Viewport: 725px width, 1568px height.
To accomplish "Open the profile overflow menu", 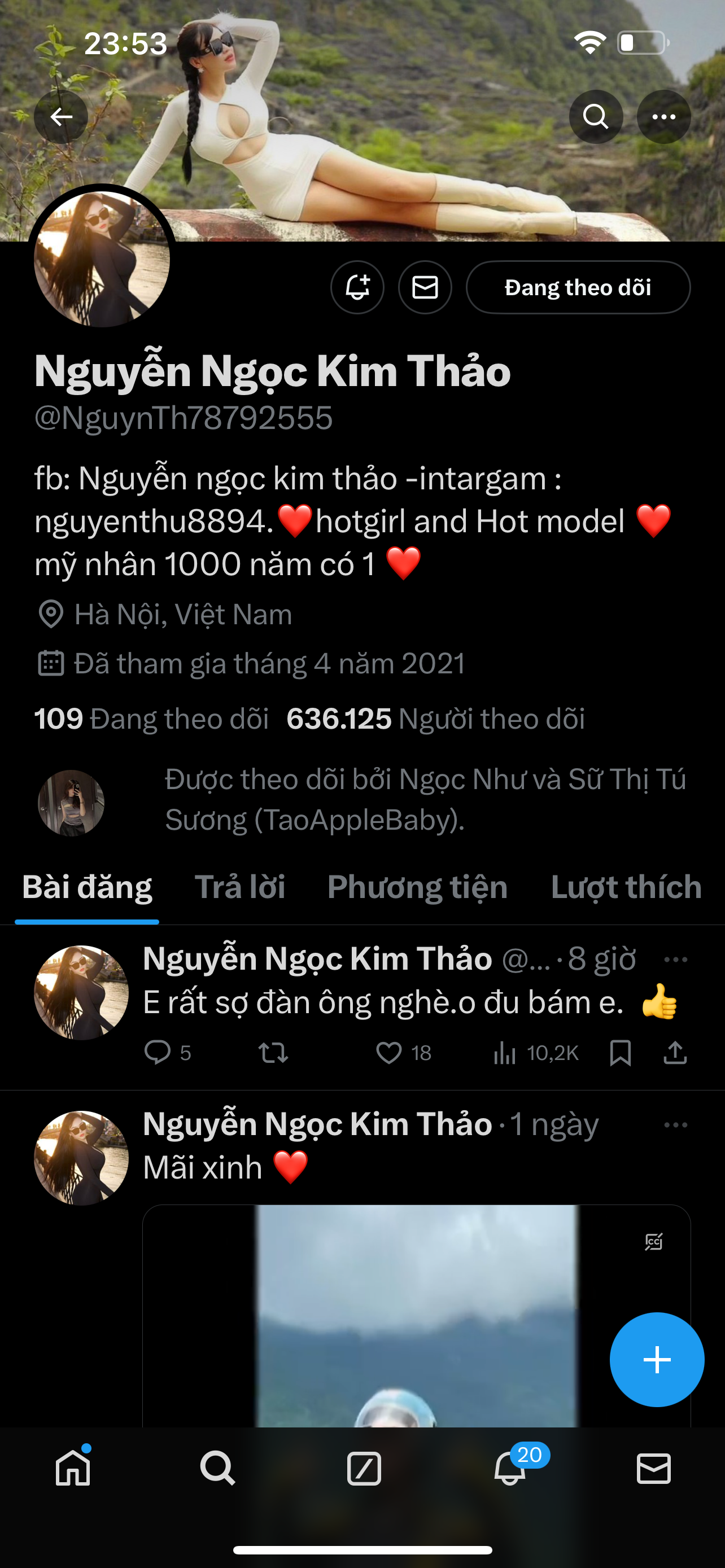I will point(663,116).
